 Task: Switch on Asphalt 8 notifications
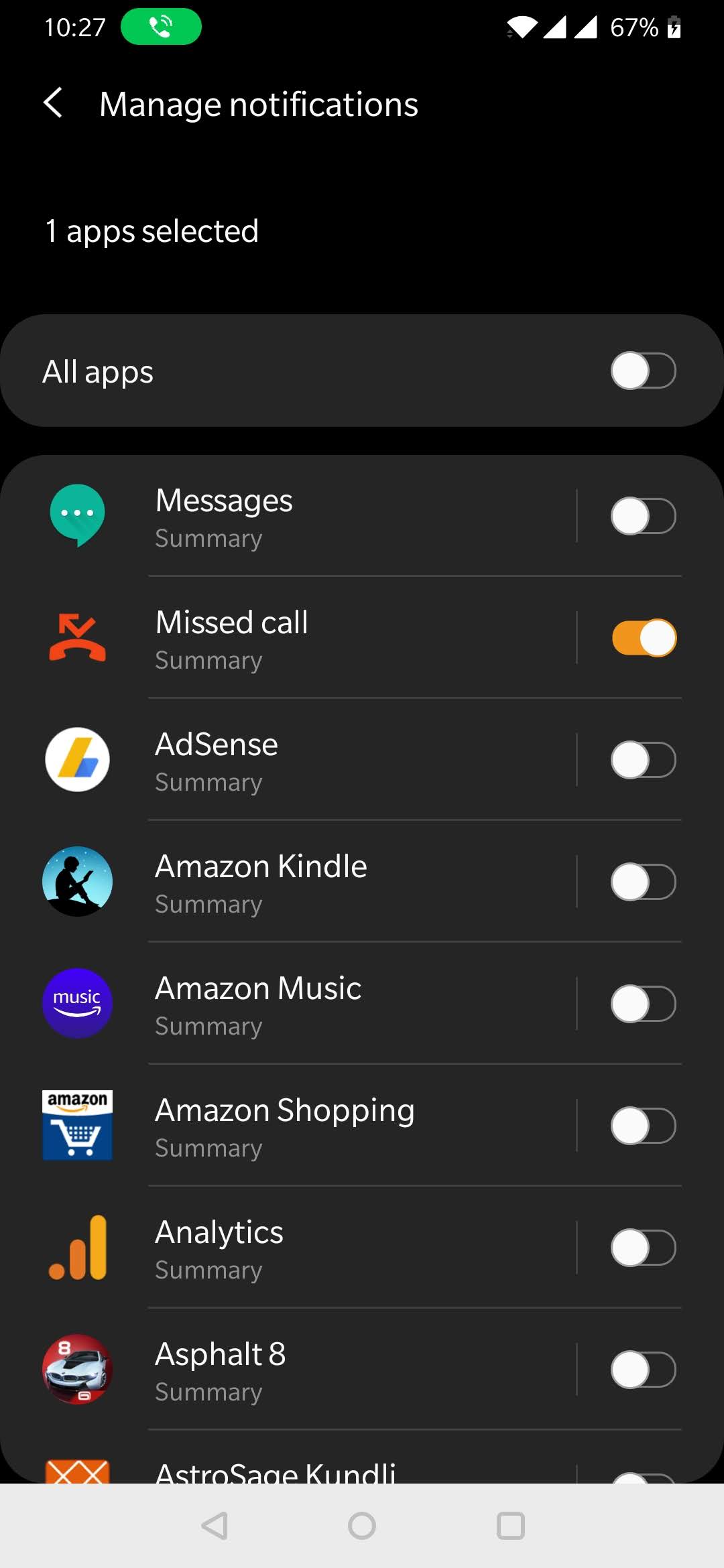click(643, 1370)
